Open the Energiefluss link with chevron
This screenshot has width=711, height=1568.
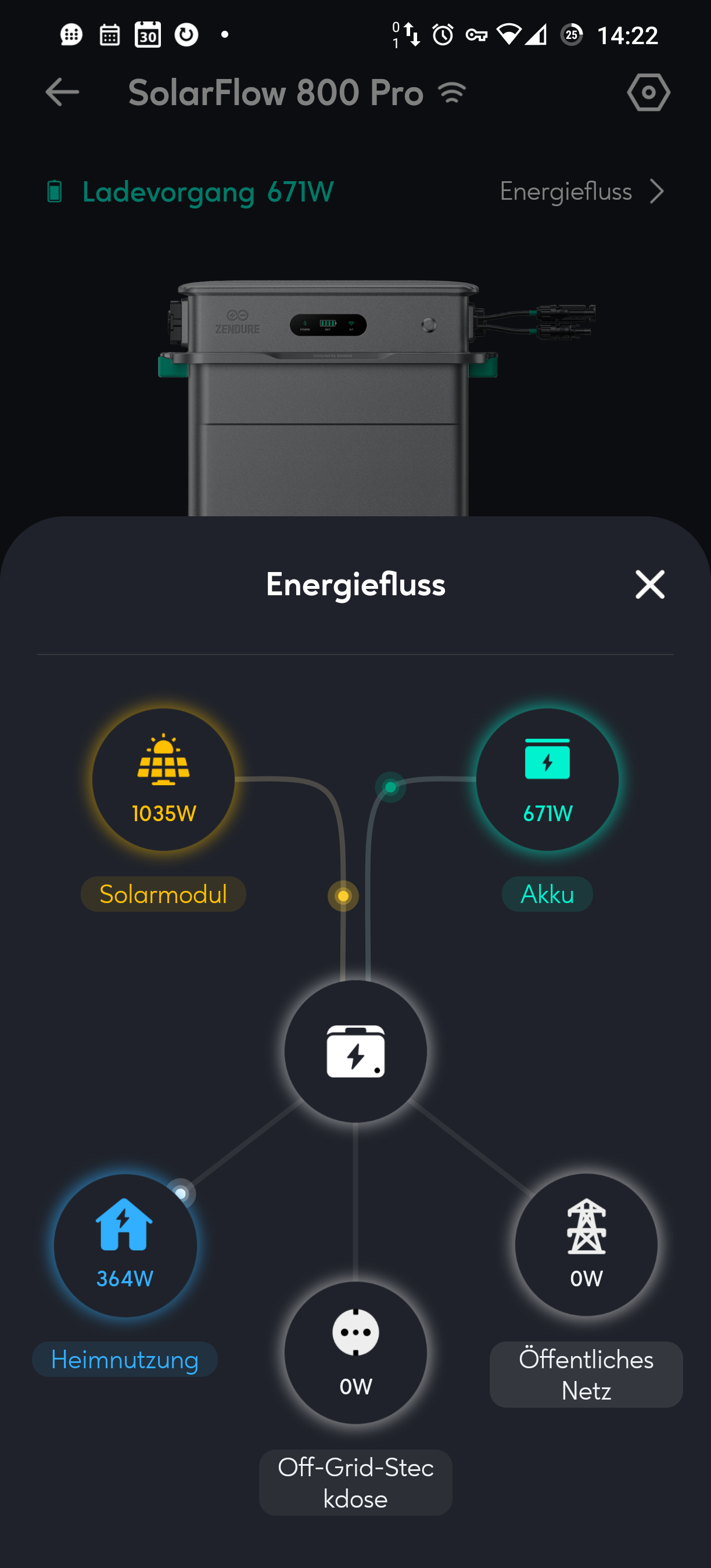[581, 192]
